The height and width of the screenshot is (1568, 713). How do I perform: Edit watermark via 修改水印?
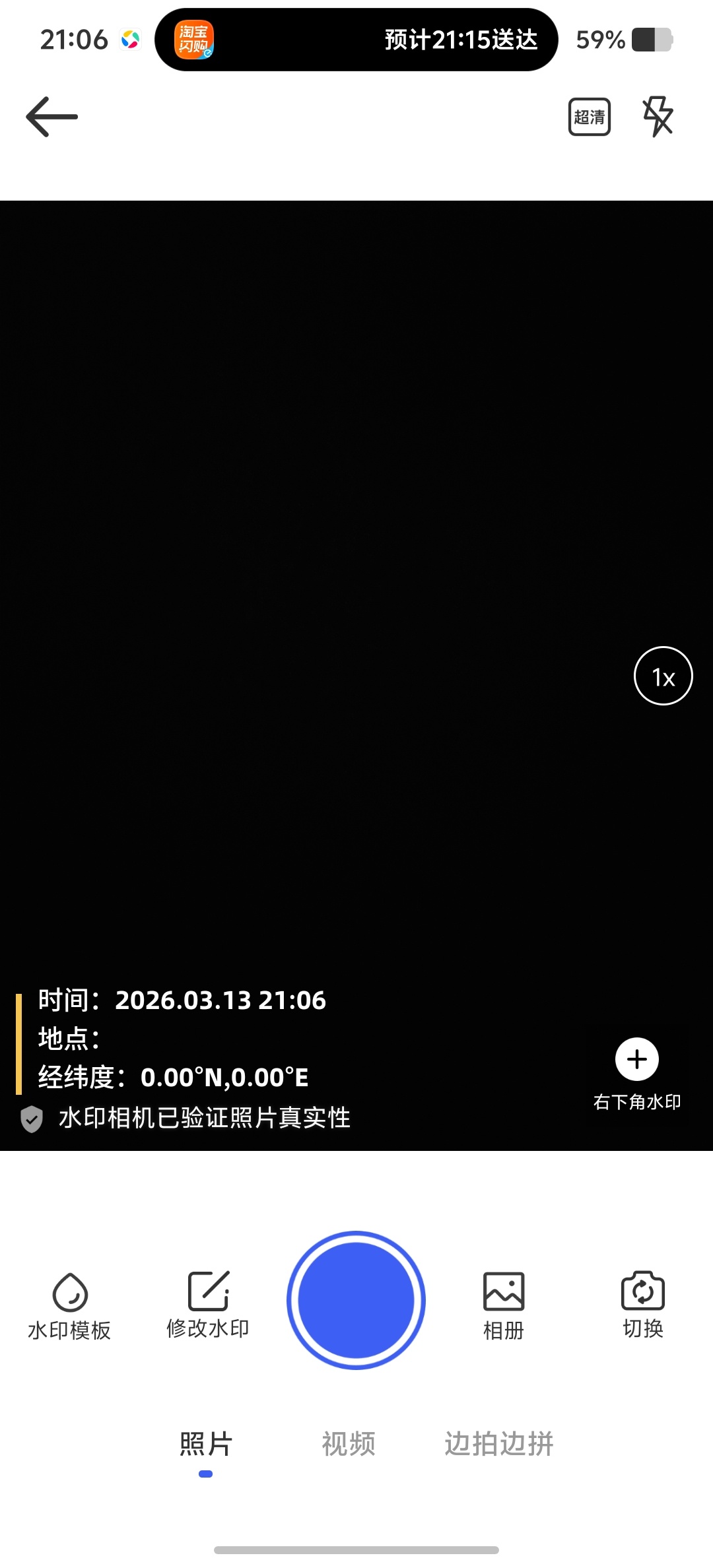click(x=208, y=1305)
